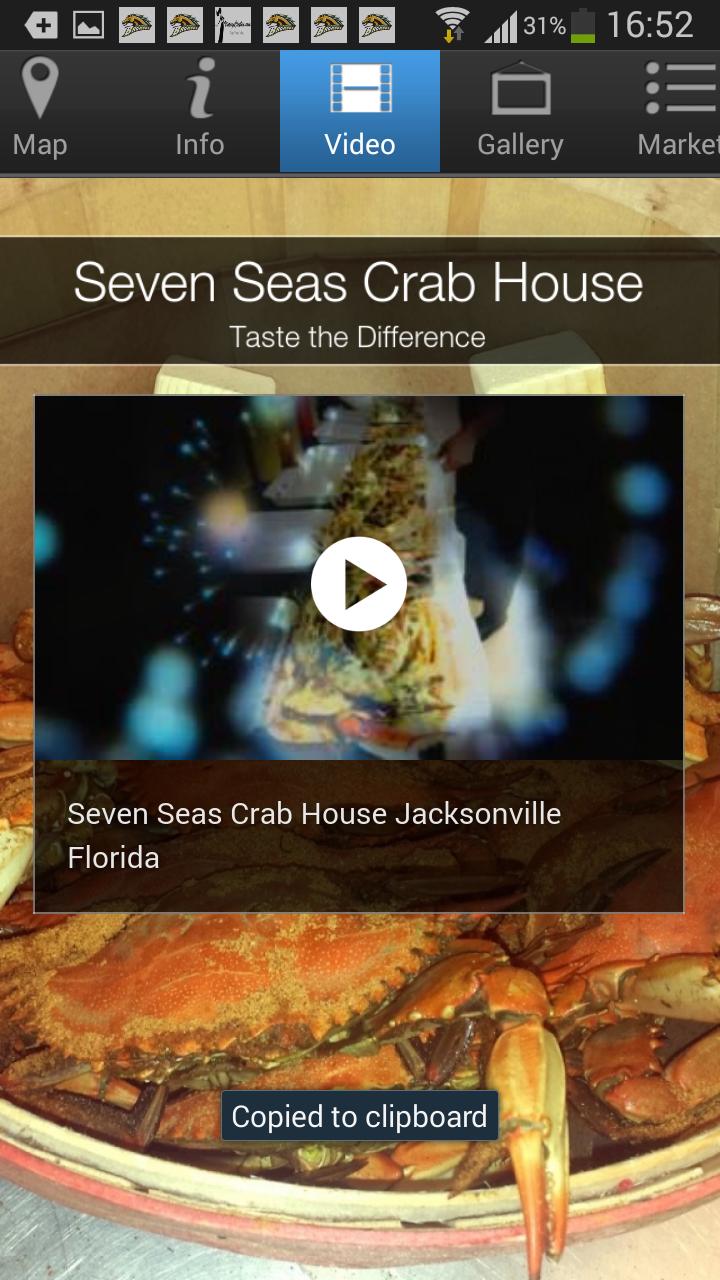720x1280 pixels.
Task: Open the Info tab
Action: (200, 111)
